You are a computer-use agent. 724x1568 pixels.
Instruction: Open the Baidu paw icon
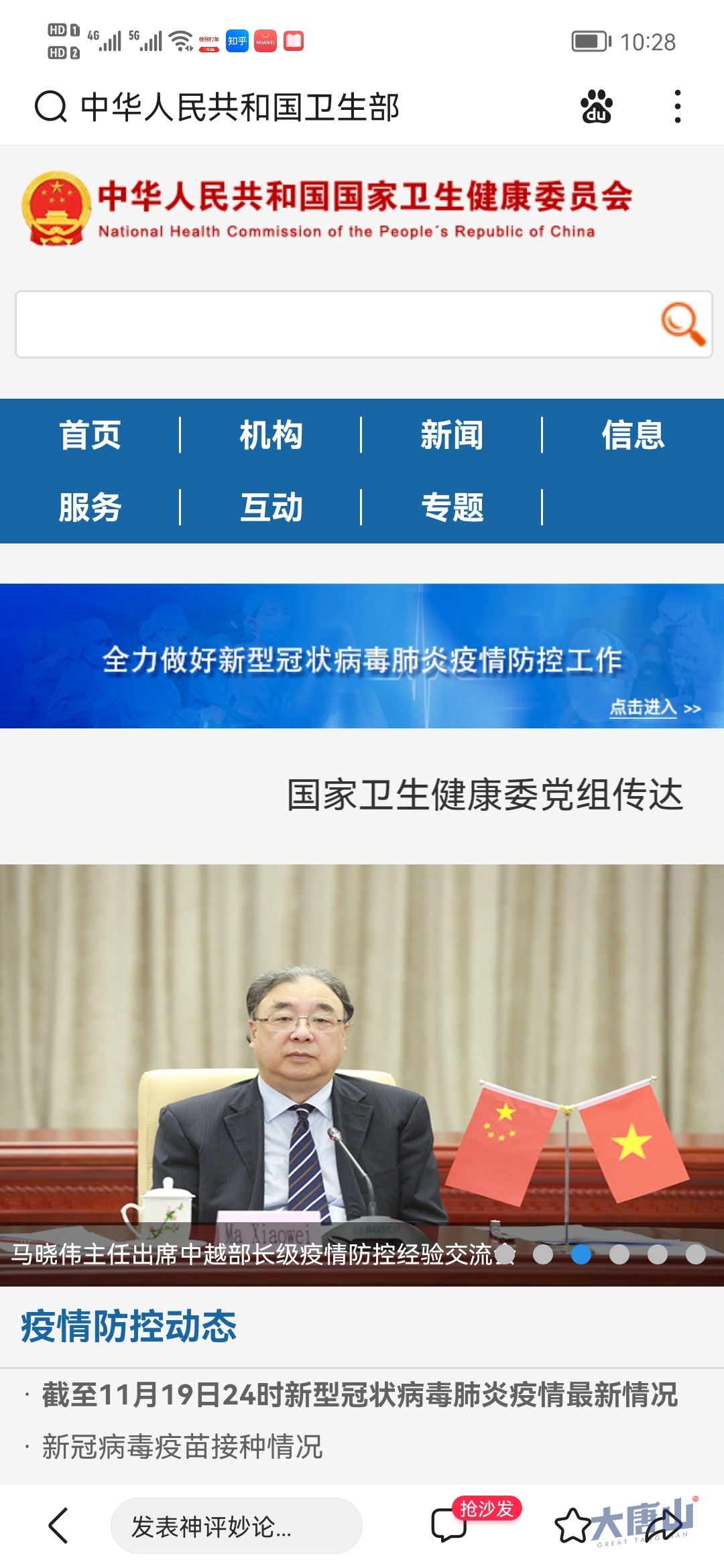596,107
